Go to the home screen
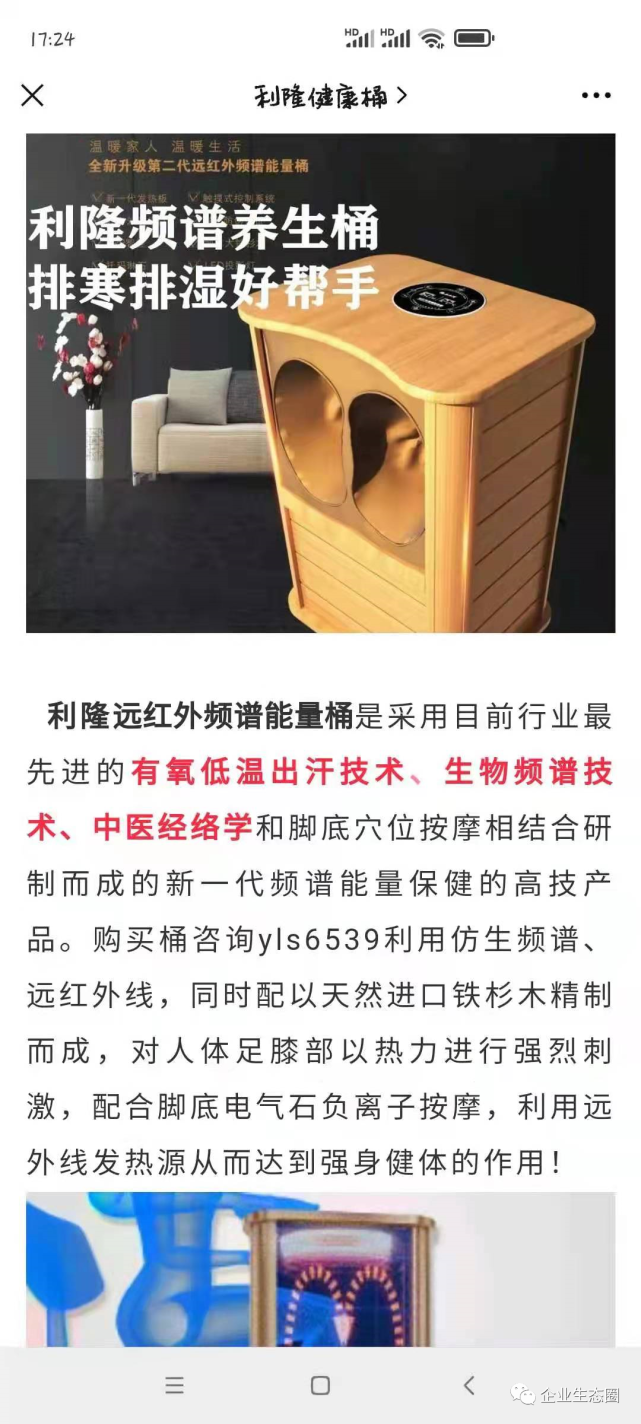 pos(320,1385)
